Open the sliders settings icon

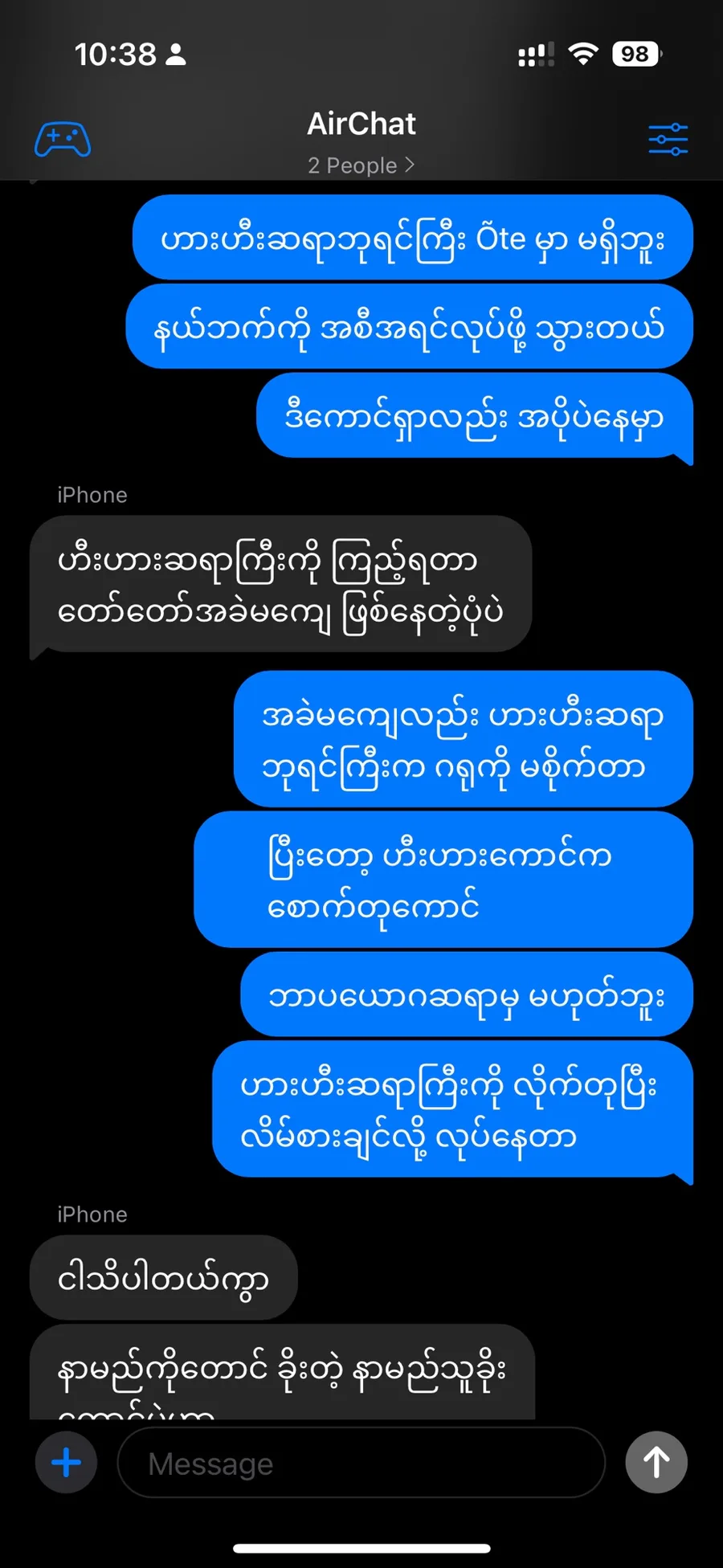[668, 140]
